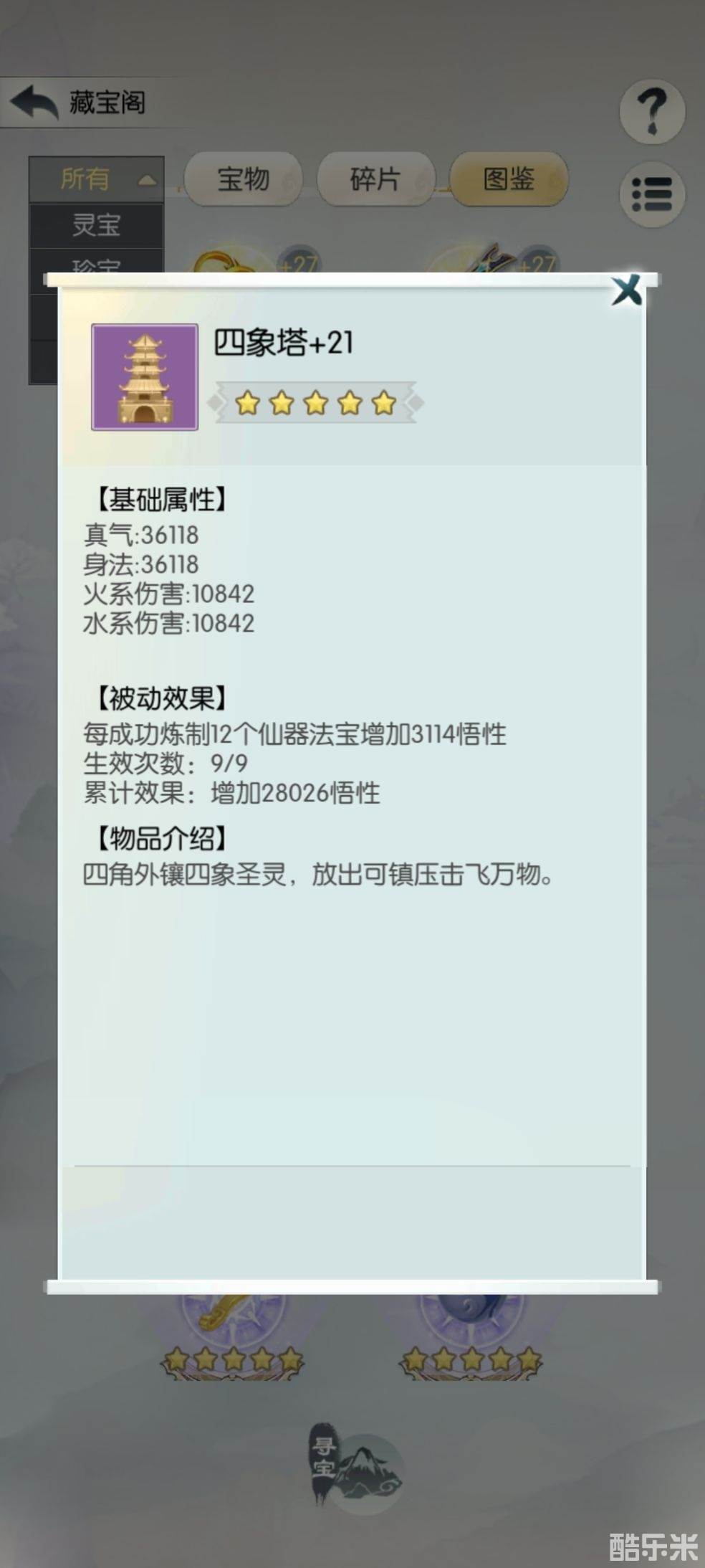Open the help question mark

[652, 111]
